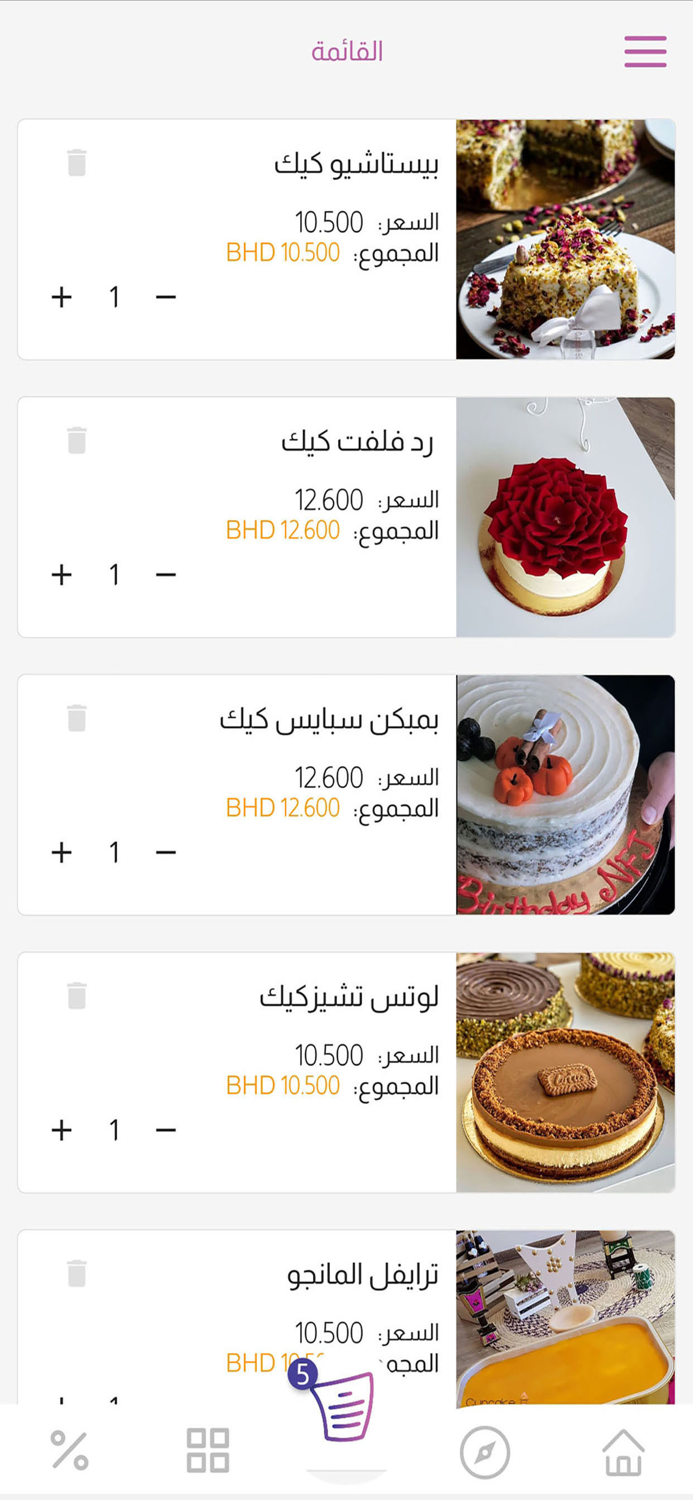The height and width of the screenshot is (1500, 693).
Task: Delete بيستاشيو كيك from the list
Action: pyautogui.click(x=77, y=163)
